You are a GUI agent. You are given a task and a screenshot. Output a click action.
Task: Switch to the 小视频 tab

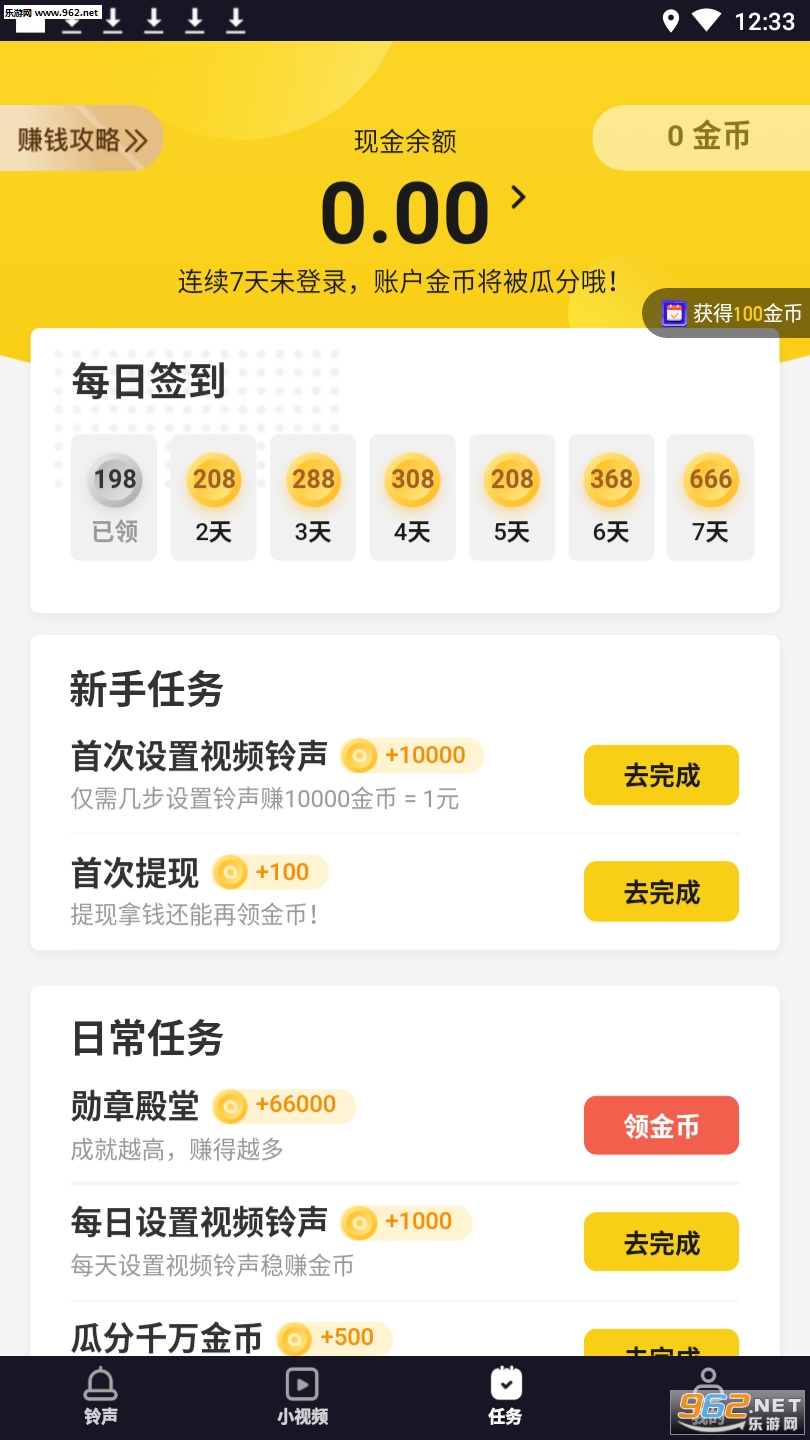(x=302, y=1397)
